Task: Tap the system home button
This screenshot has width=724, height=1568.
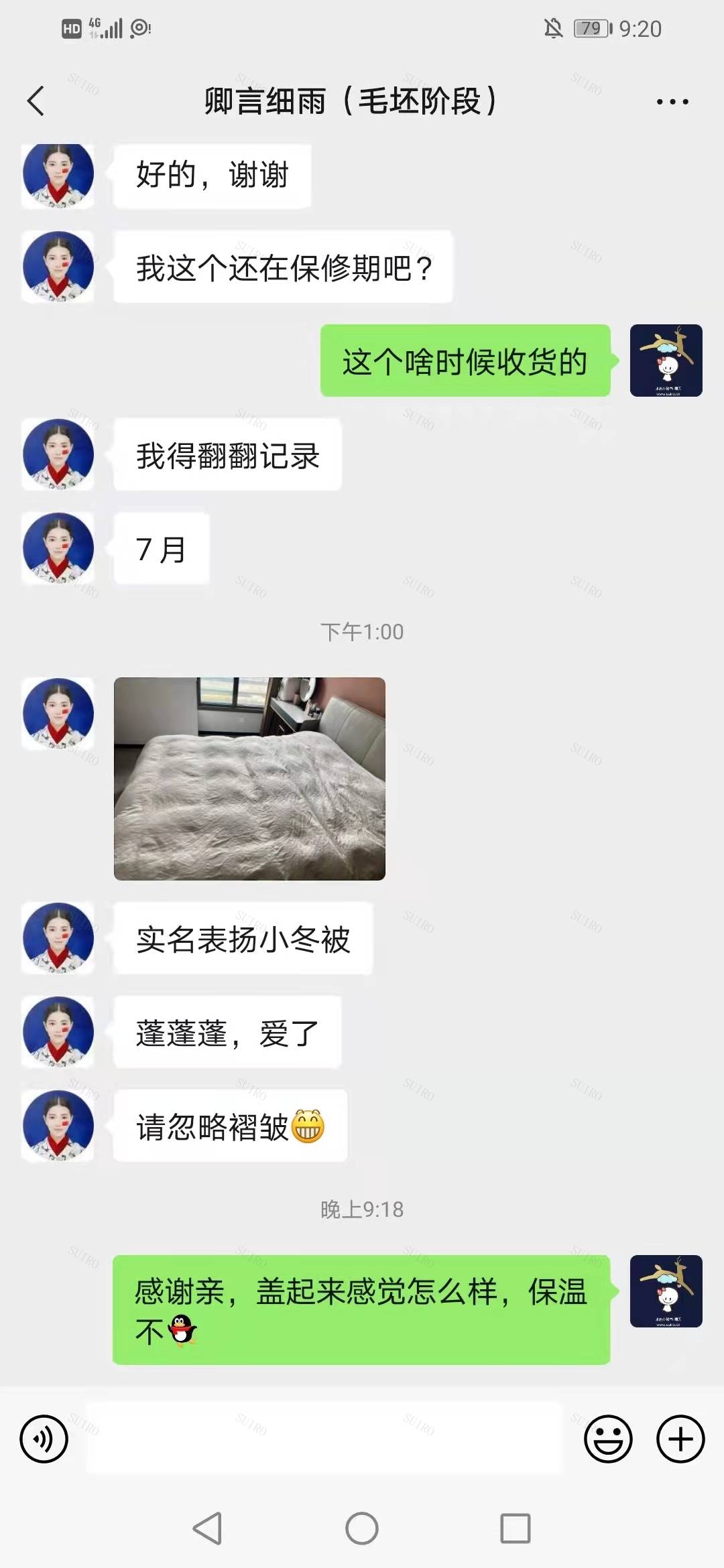Action: 362,1528
